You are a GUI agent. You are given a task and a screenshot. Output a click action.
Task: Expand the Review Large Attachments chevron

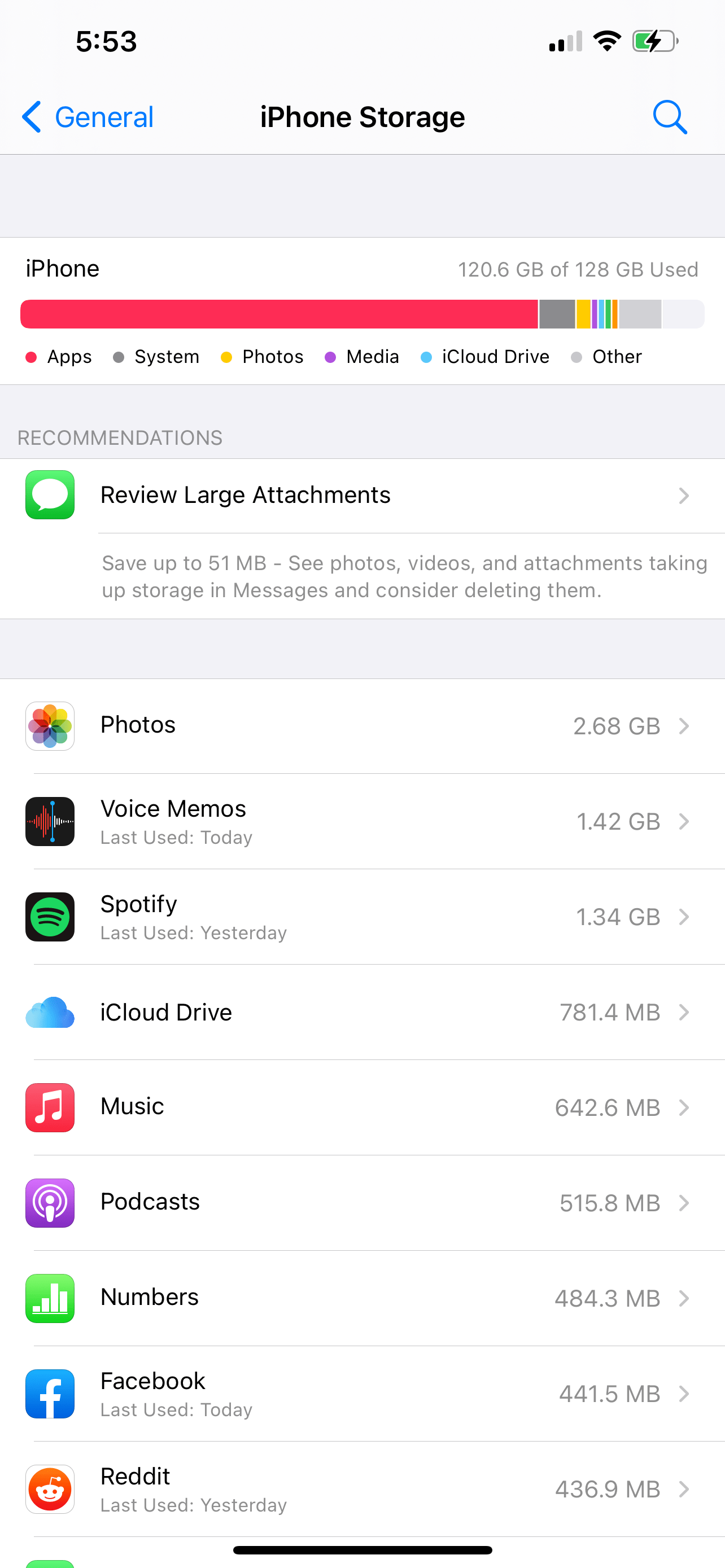(684, 496)
